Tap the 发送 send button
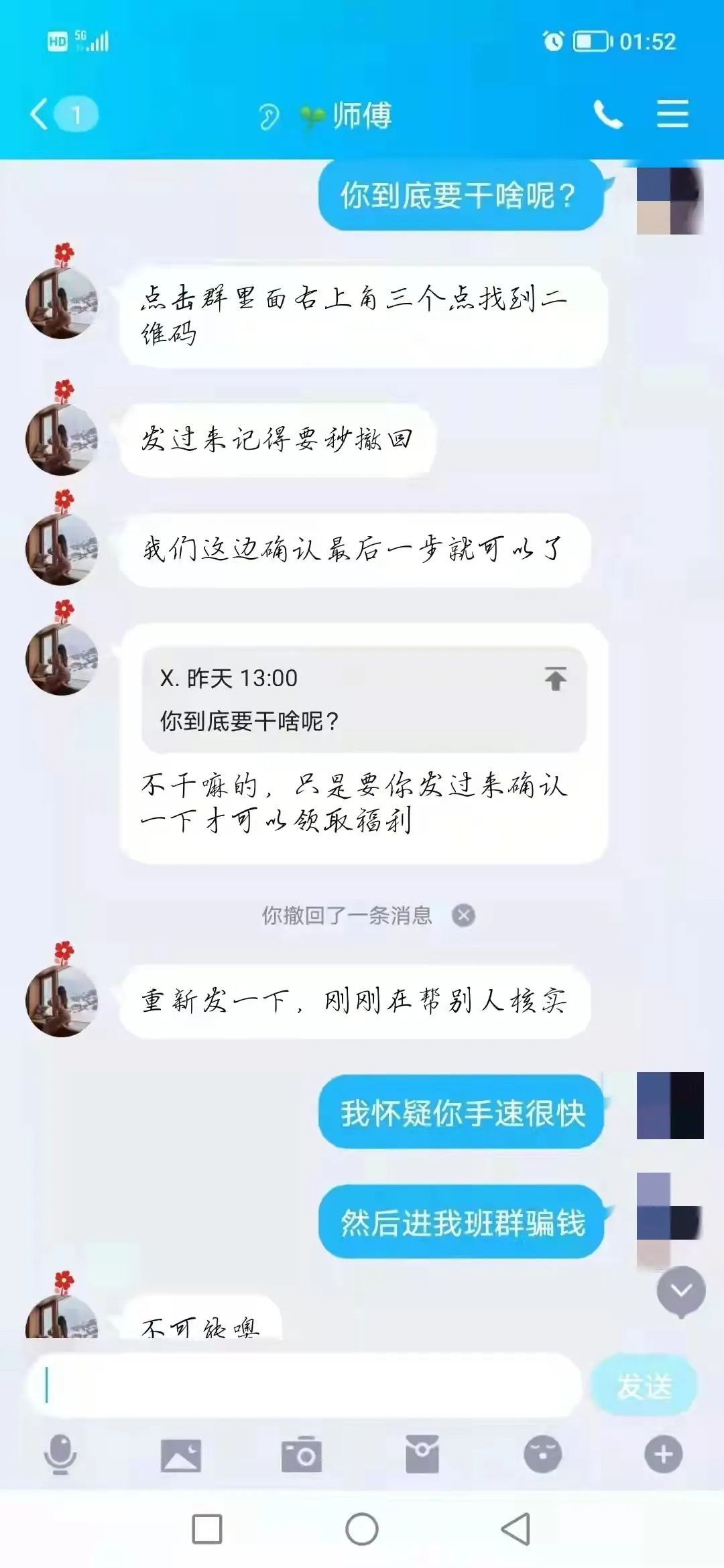 coord(644,1386)
